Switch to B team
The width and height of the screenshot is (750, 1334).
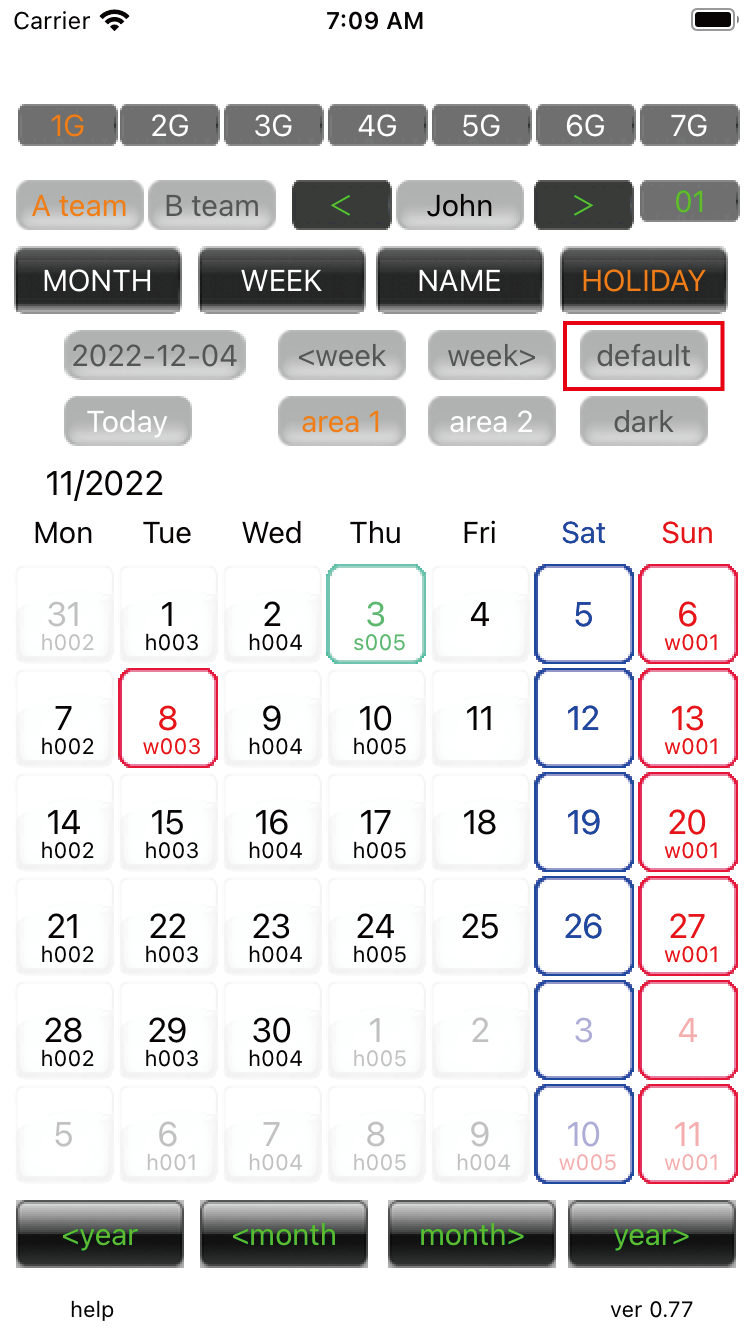point(212,206)
